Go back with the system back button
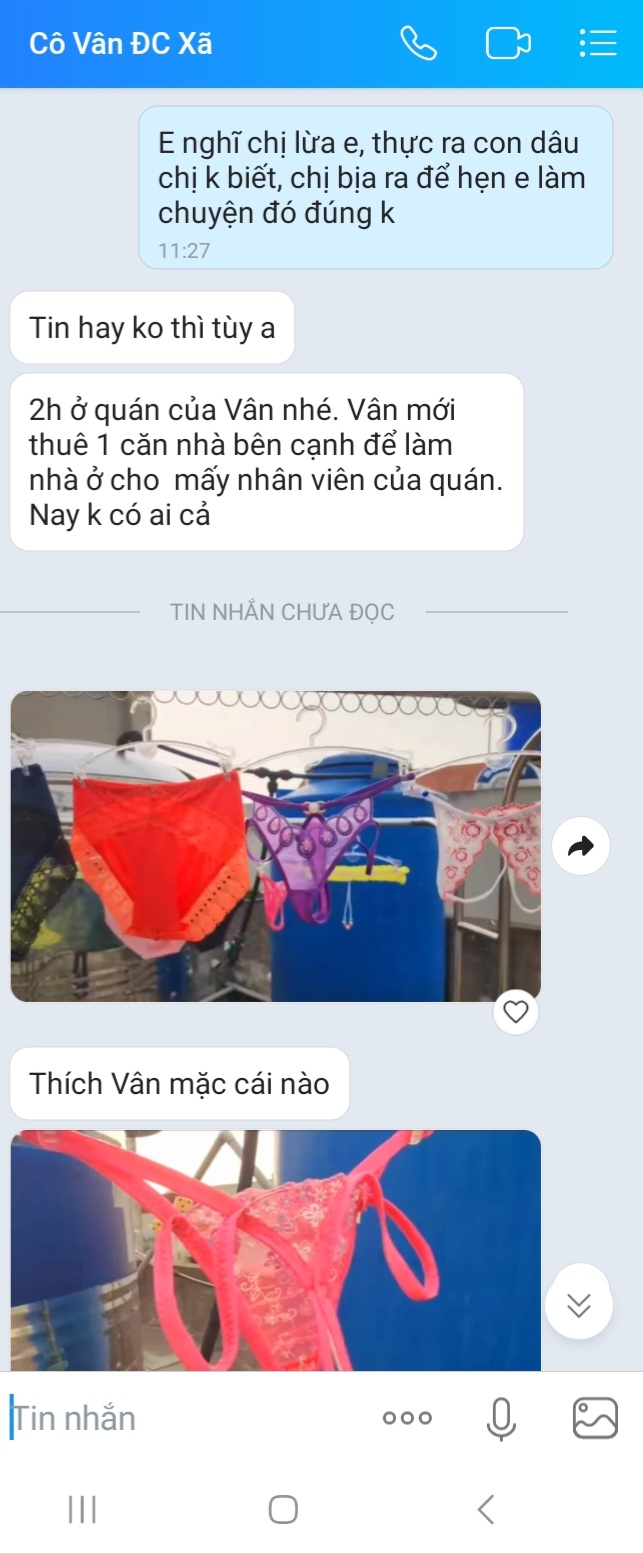 (x=486, y=1509)
